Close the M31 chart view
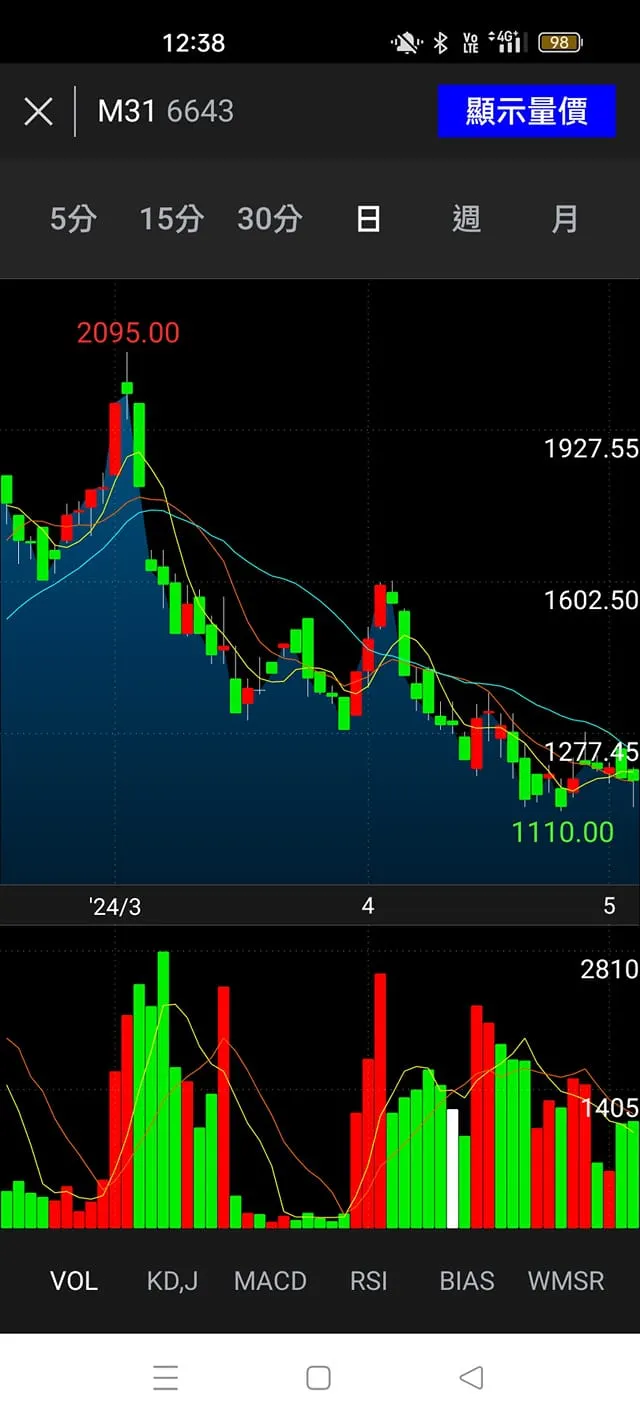 click(38, 111)
